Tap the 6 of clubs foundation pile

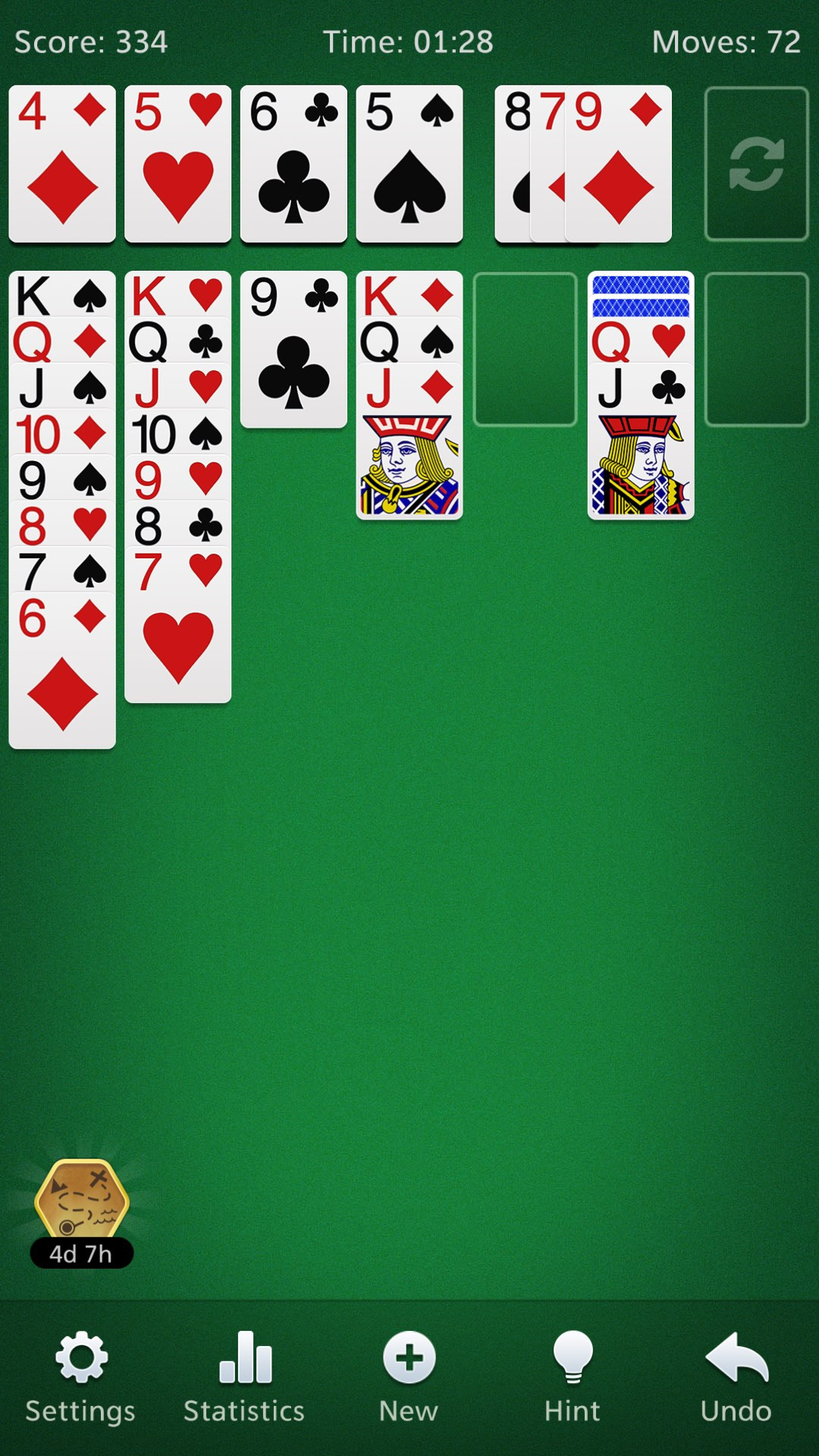[293, 164]
